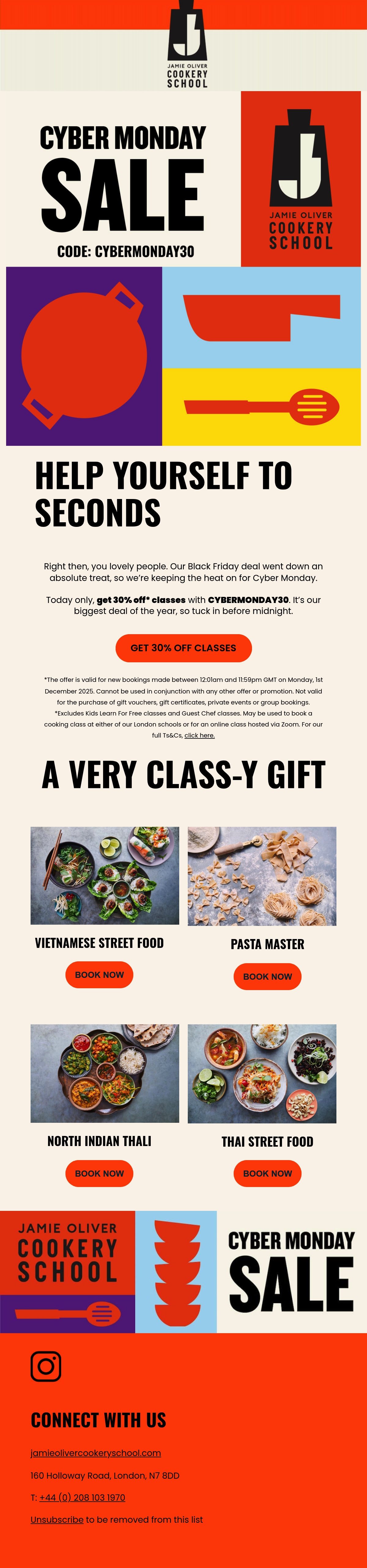367x1568 pixels.
Task: Book the Thai Street Food class
Action: [267, 1173]
